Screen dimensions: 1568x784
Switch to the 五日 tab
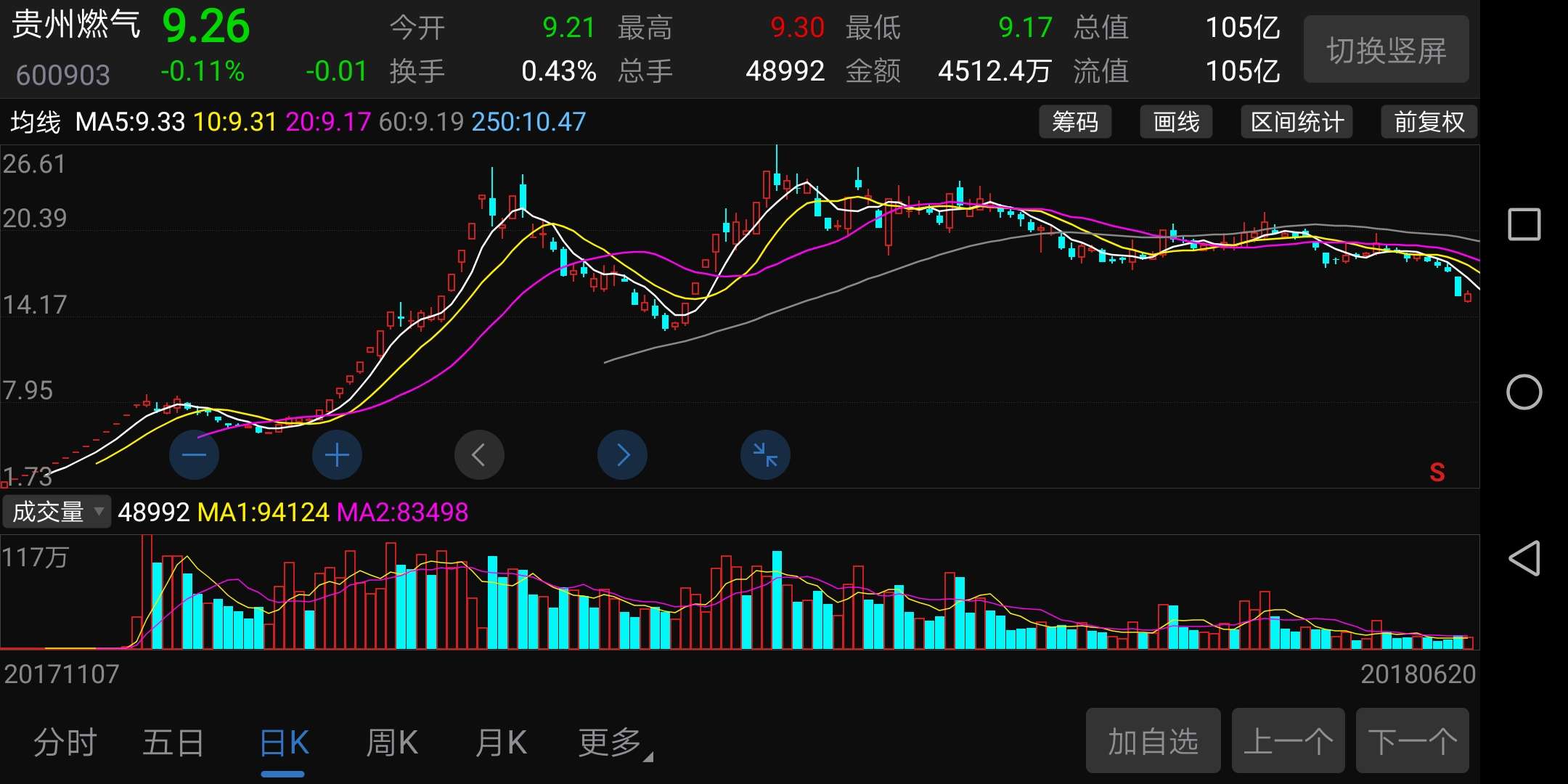tap(173, 743)
